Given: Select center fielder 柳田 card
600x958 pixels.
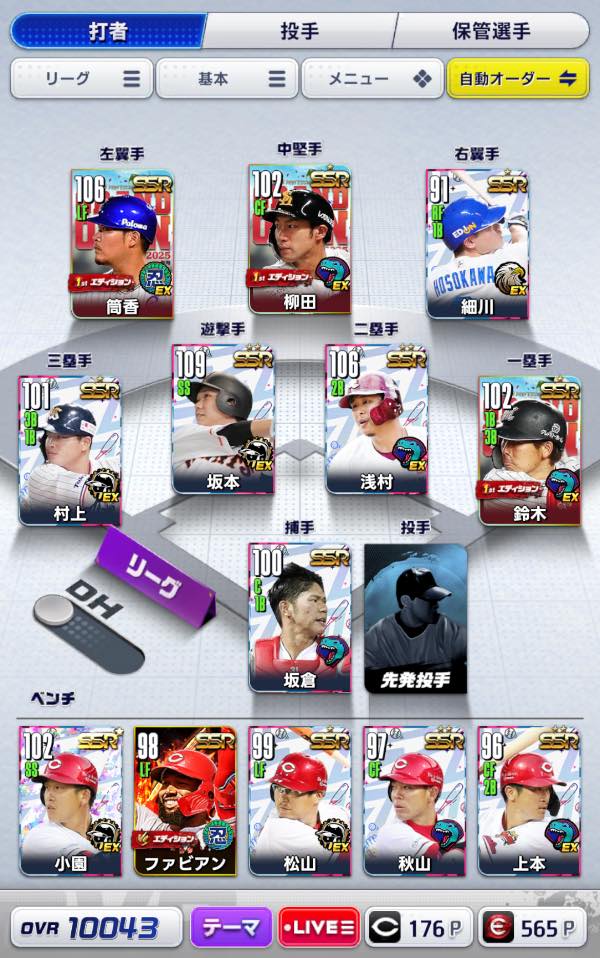Looking at the screenshot, I should [299, 238].
